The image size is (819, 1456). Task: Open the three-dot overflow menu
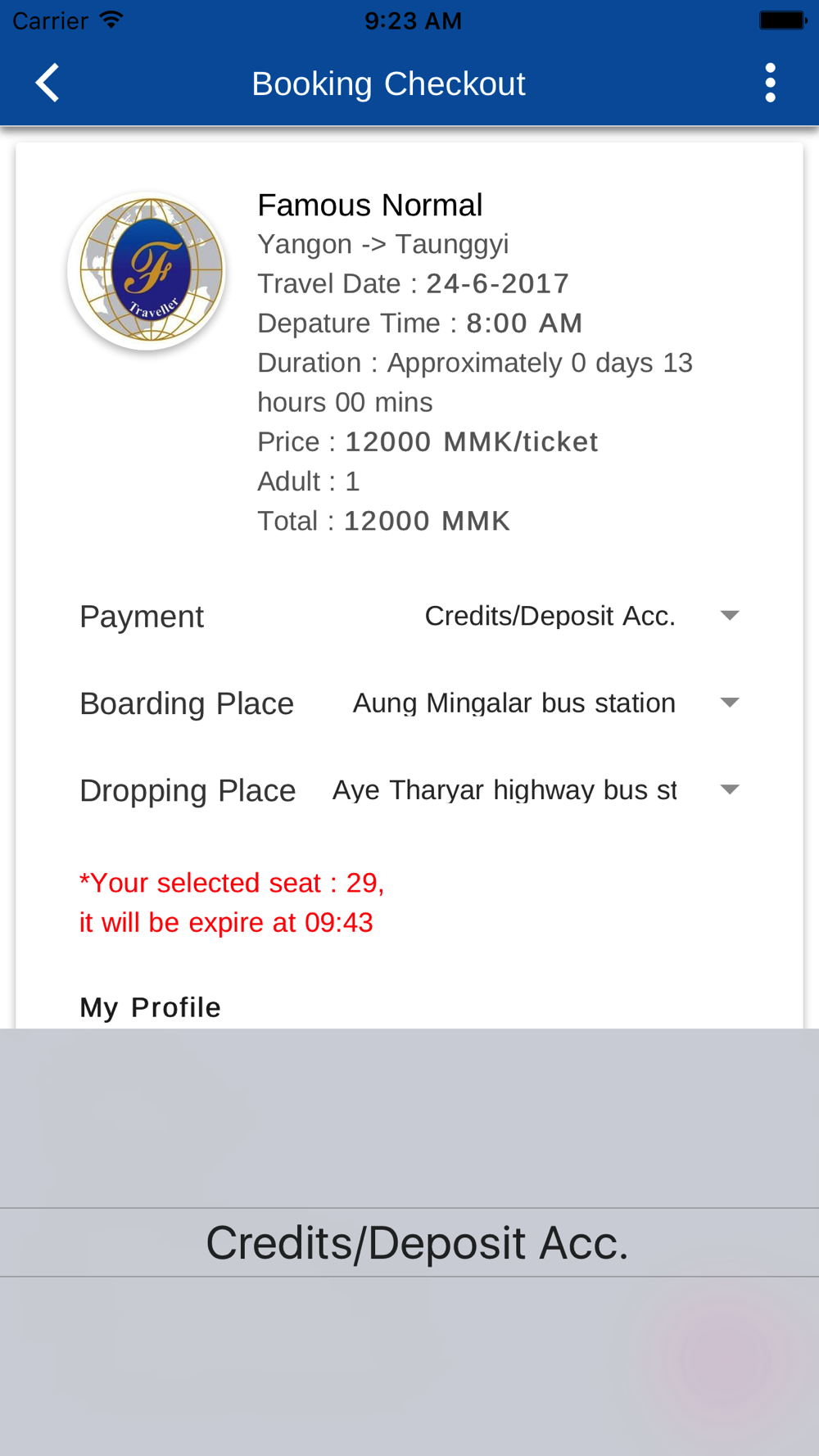[770, 83]
